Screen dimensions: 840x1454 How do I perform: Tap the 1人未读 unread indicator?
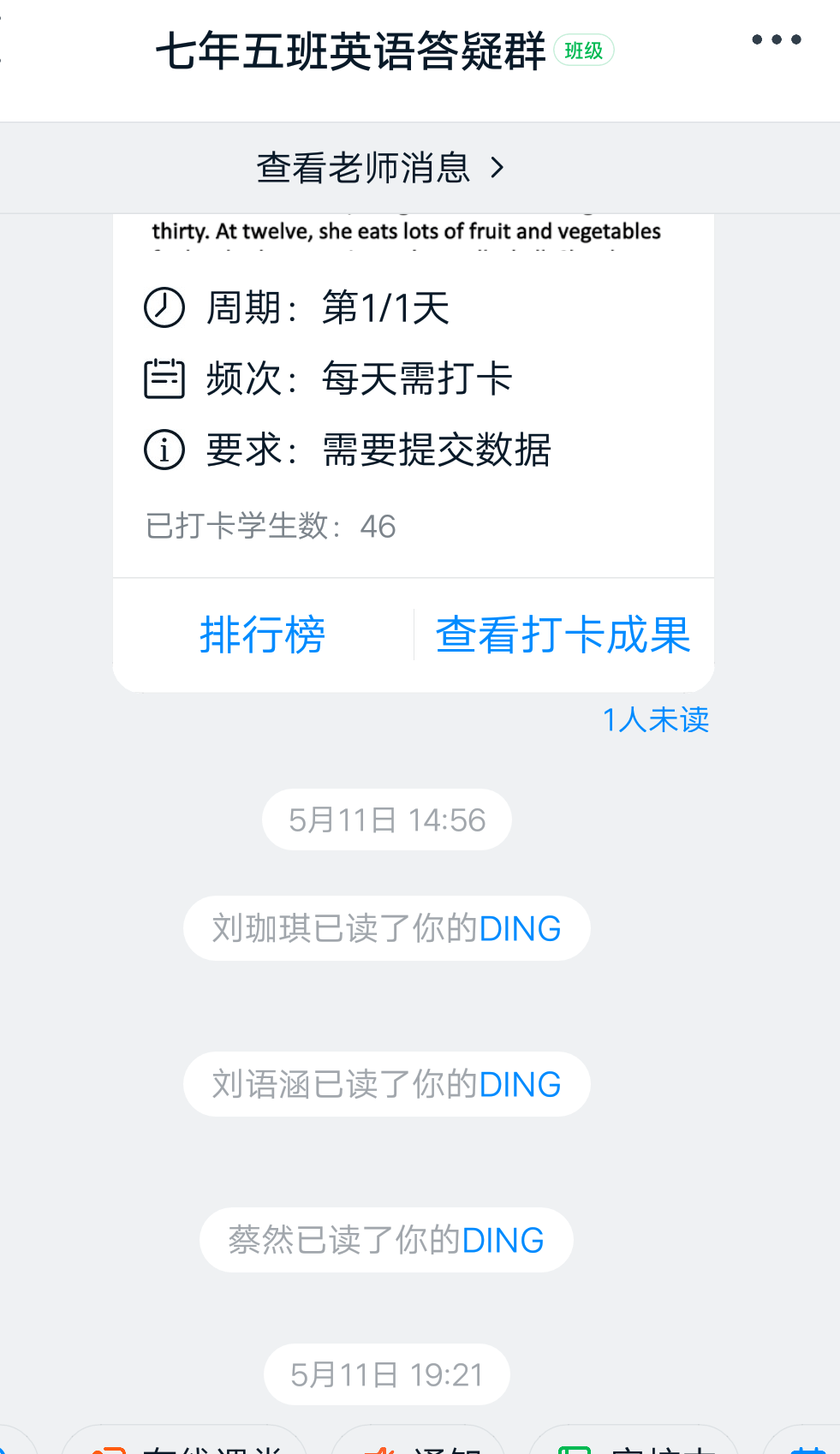tap(656, 720)
